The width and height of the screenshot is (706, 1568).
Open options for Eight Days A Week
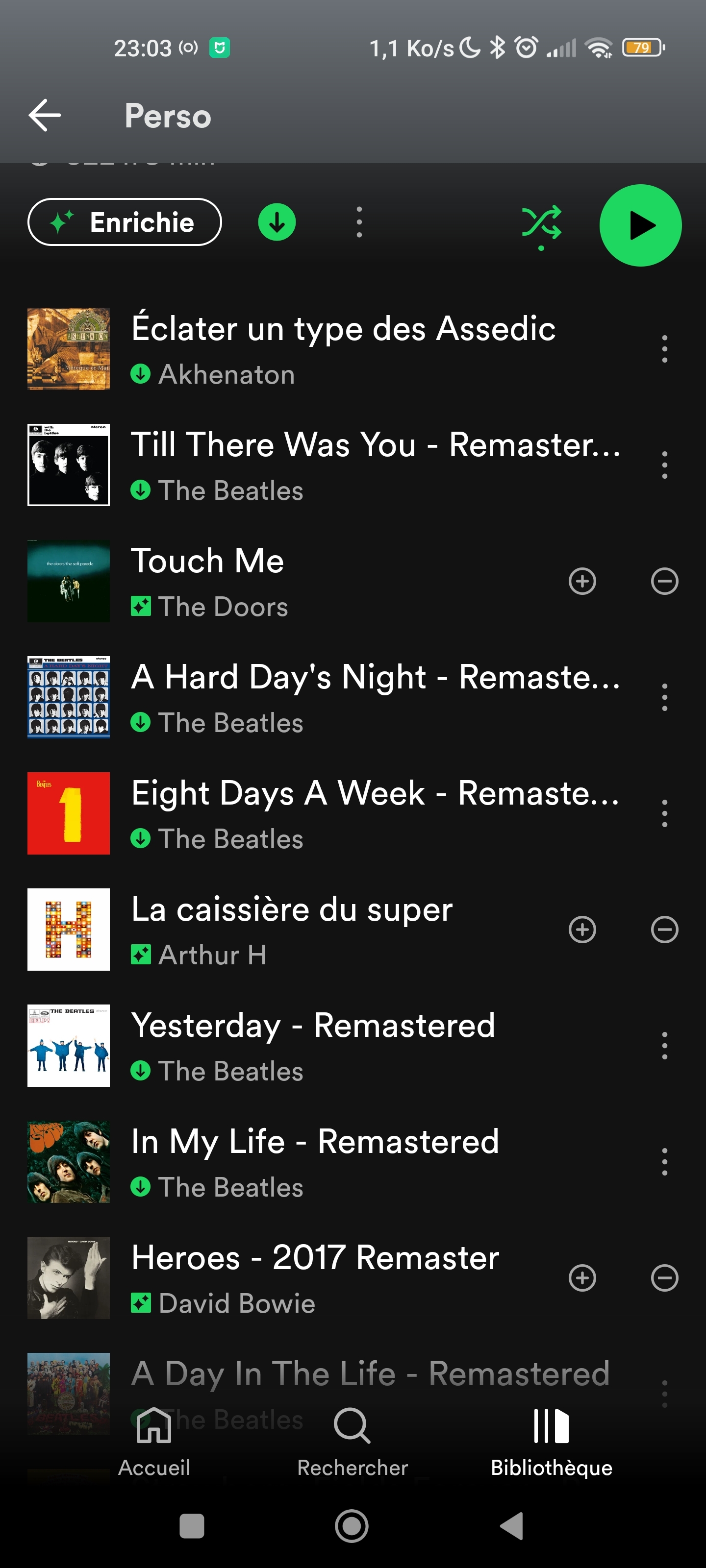[x=664, y=813]
